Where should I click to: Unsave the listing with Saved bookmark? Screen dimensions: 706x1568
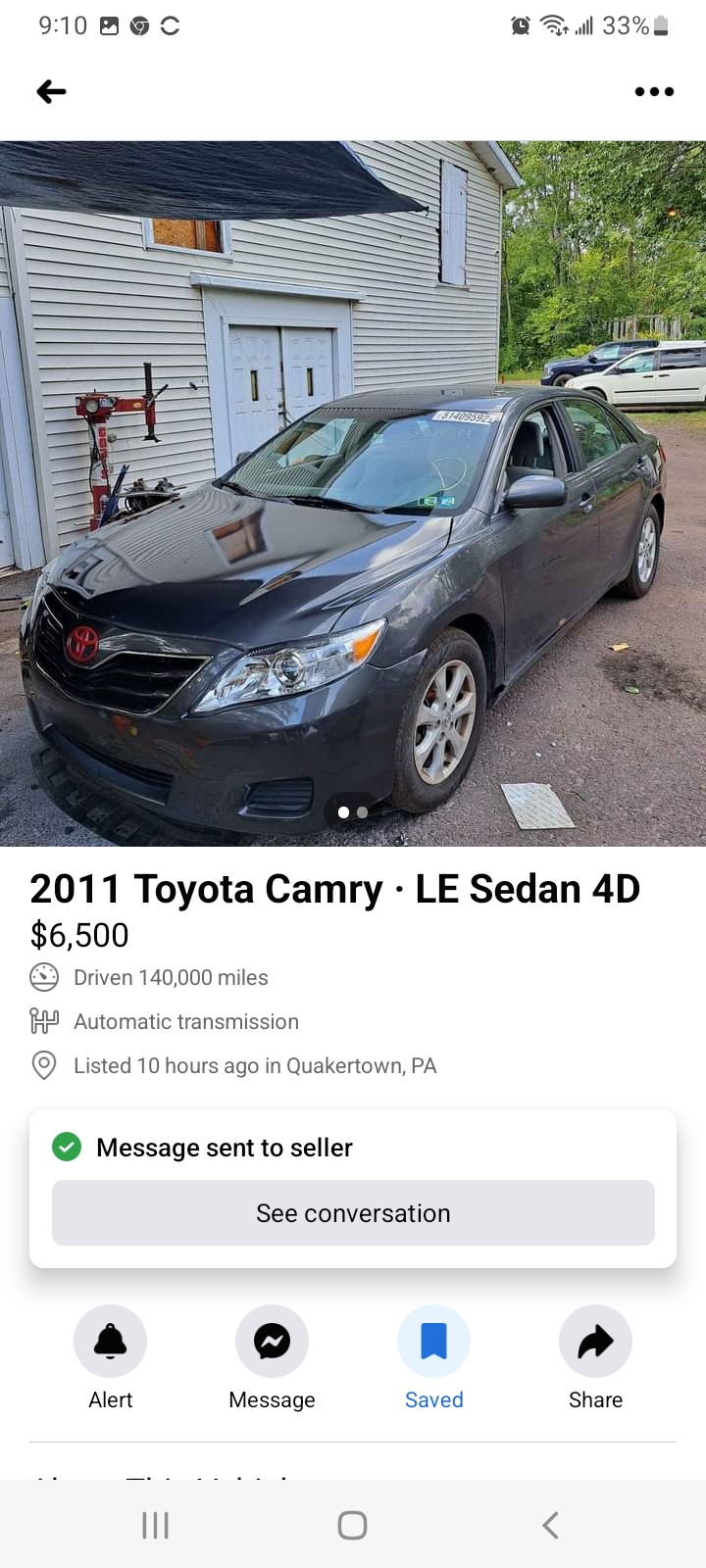(x=433, y=1342)
